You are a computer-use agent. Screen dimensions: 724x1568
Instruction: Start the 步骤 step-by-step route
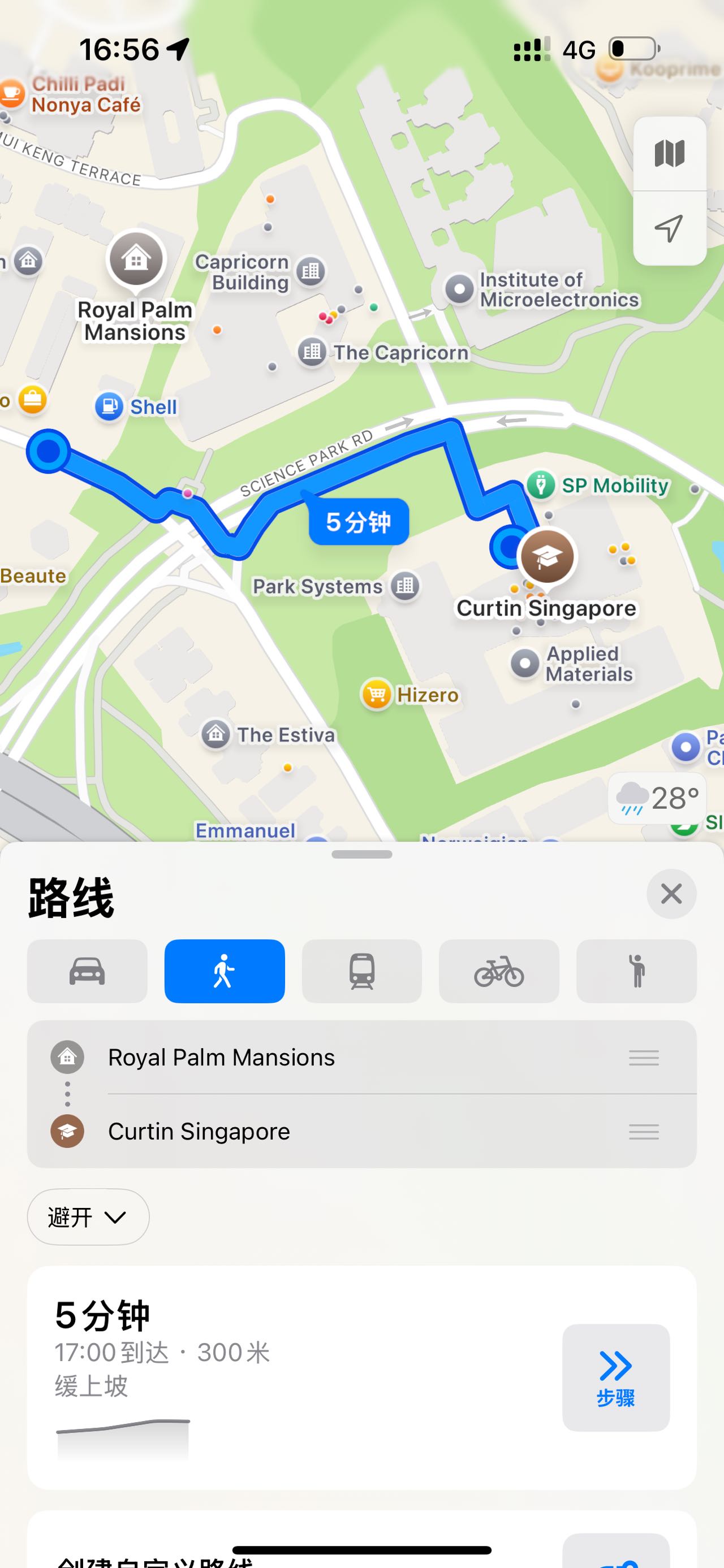(615, 1378)
